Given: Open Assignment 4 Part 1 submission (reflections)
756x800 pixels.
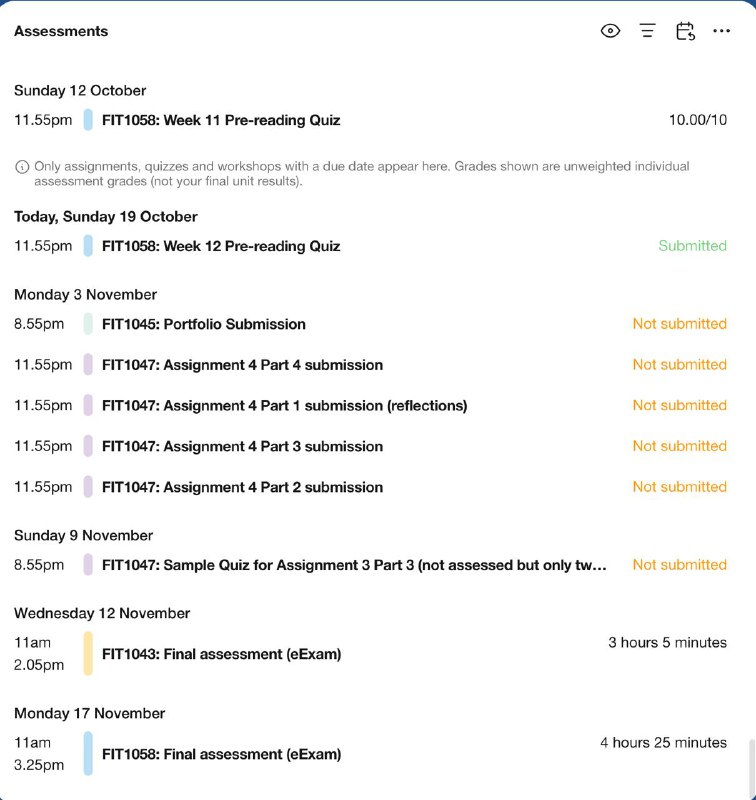Looking at the screenshot, I should (284, 406).
